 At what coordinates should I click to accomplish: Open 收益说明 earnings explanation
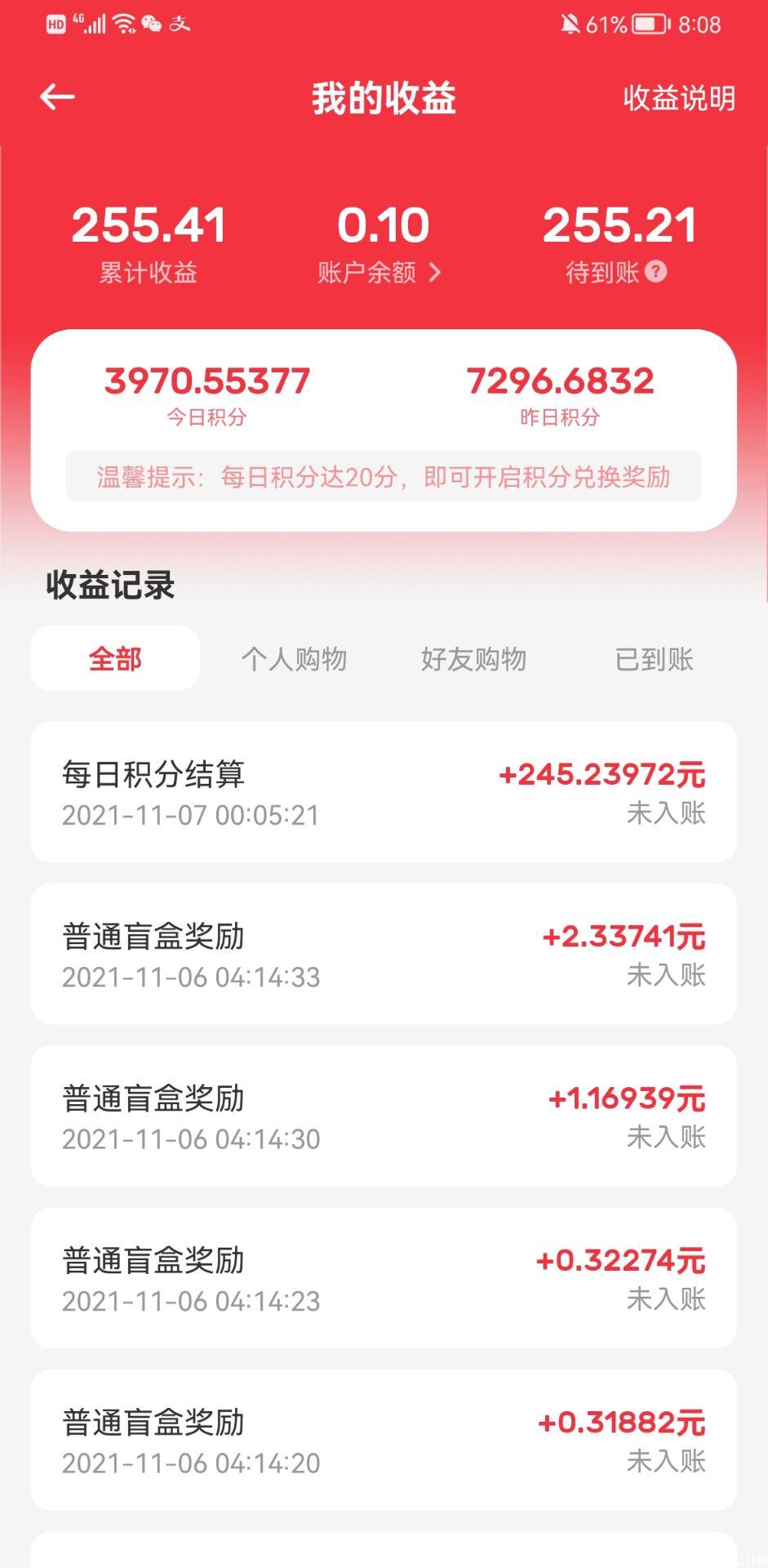pos(679,98)
